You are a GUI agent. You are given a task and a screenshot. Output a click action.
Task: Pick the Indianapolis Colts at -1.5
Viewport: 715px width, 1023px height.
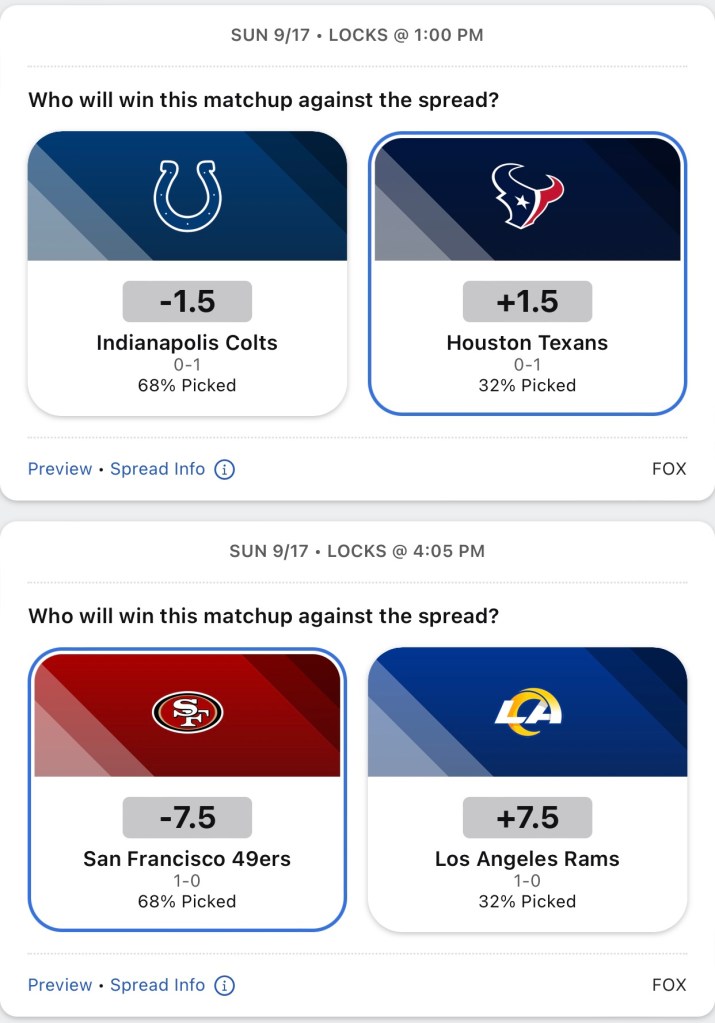point(187,273)
